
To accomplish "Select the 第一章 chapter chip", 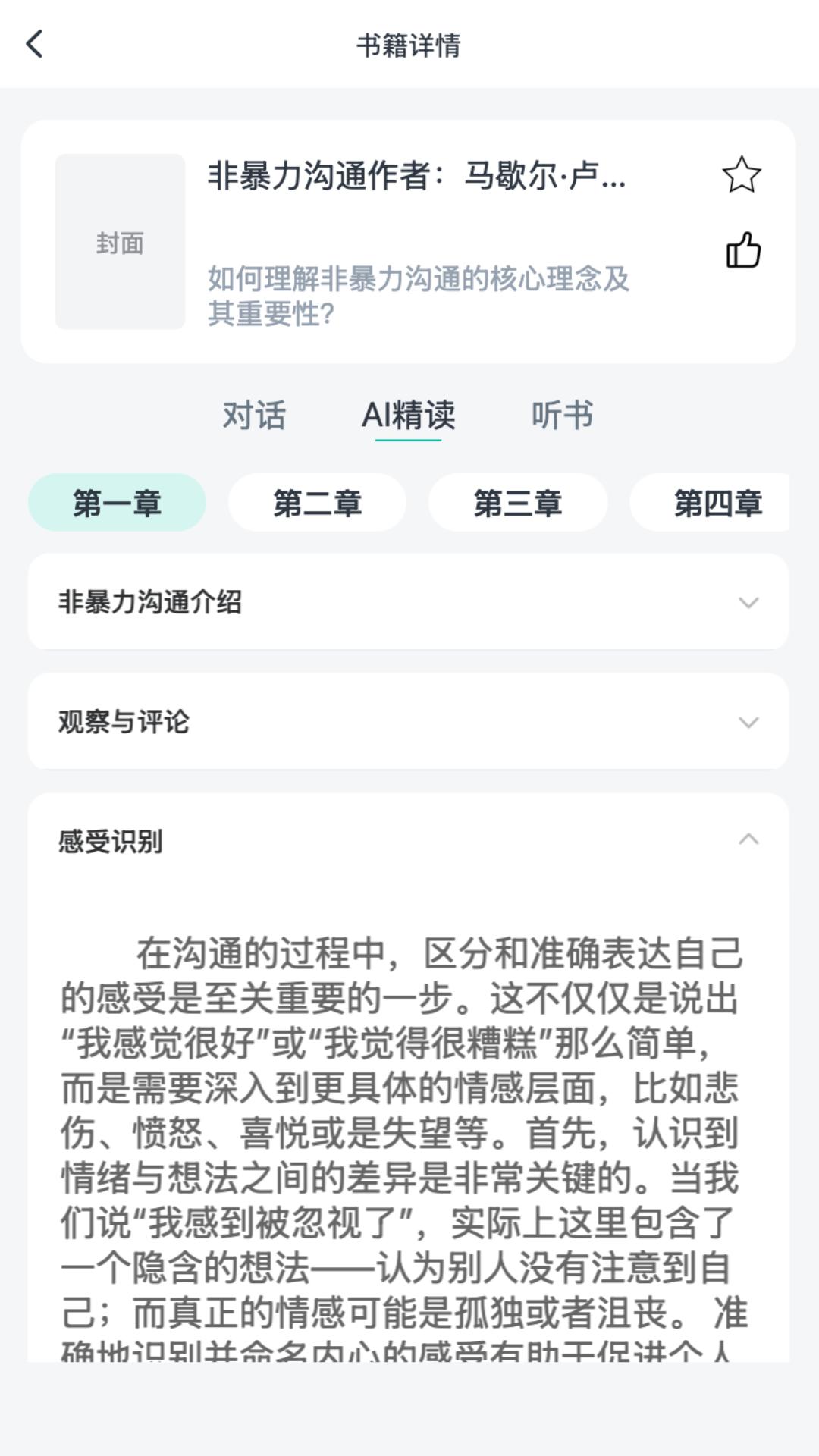I will click(x=117, y=503).
